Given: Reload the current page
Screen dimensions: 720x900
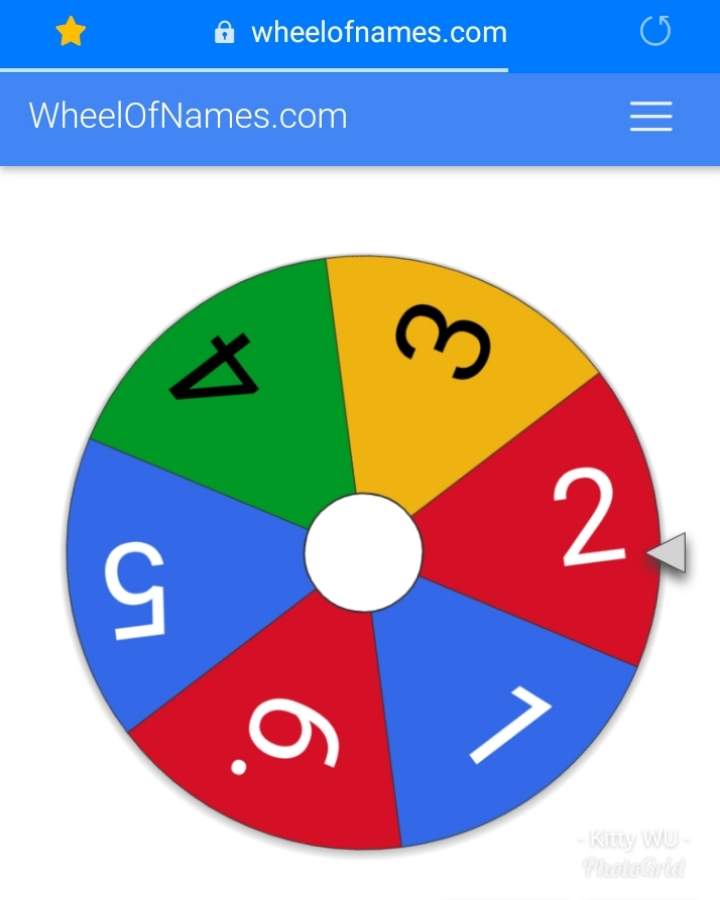Looking at the screenshot, I should pos(655,33).
